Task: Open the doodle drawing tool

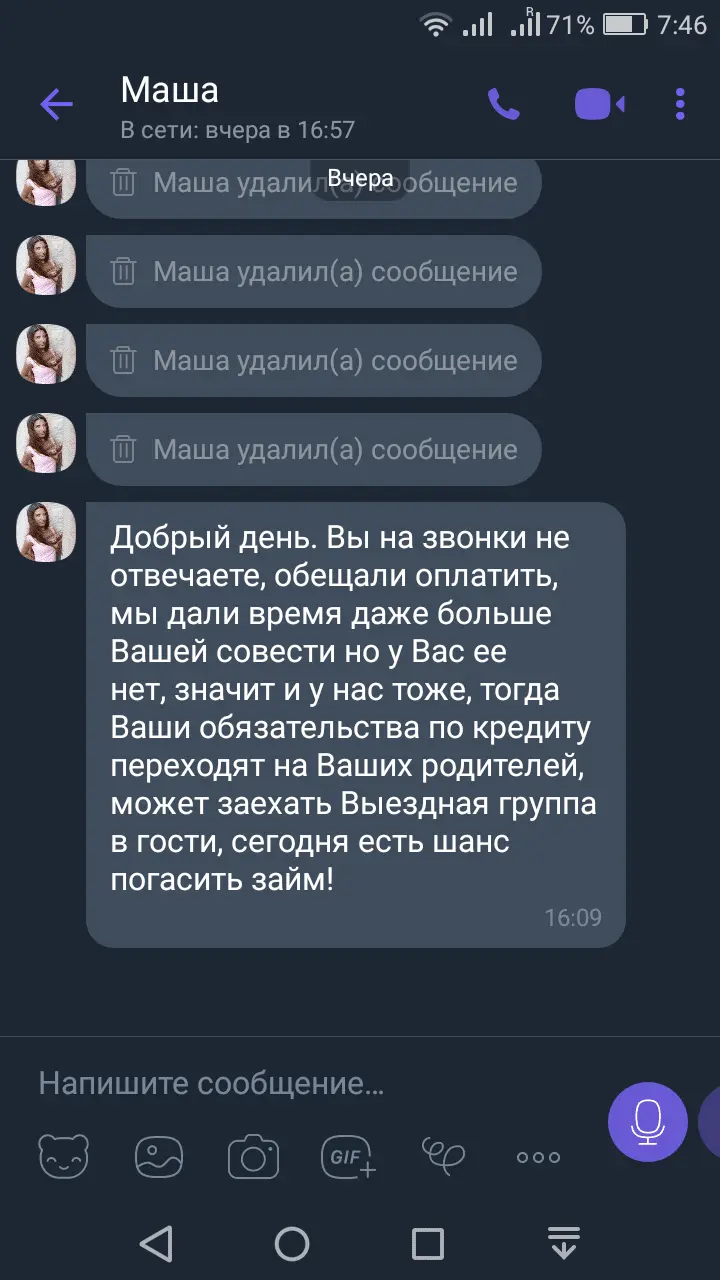Action: [x=443, y=1155]
